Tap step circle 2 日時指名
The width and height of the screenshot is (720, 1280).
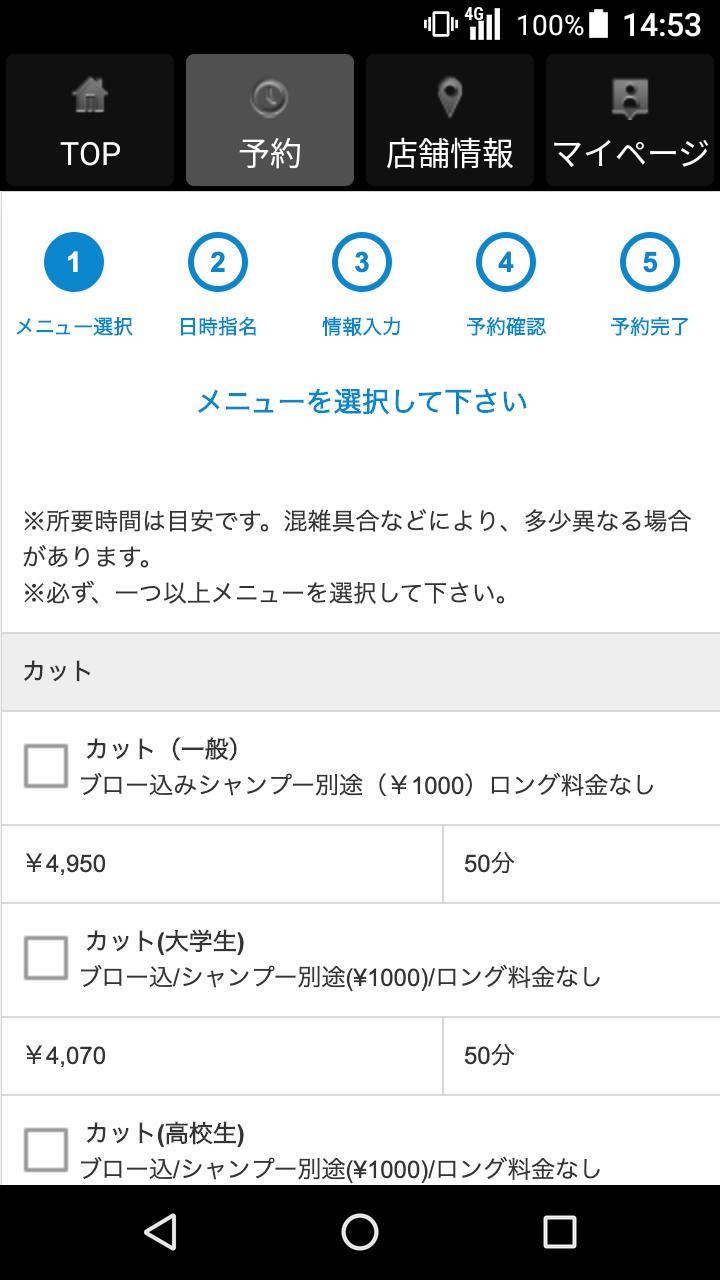click(x=217, y=263)
